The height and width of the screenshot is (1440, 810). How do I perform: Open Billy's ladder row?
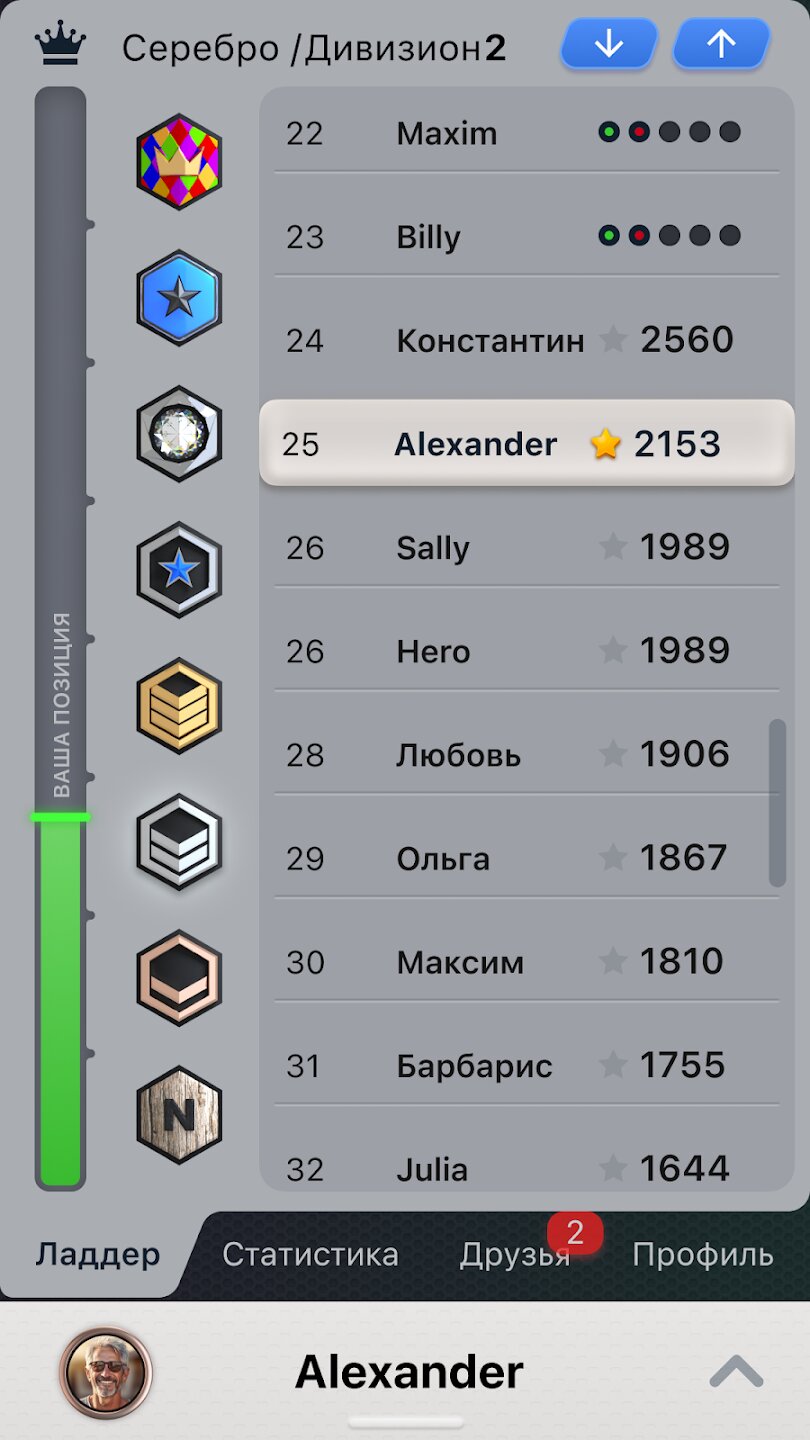[526, 237]
